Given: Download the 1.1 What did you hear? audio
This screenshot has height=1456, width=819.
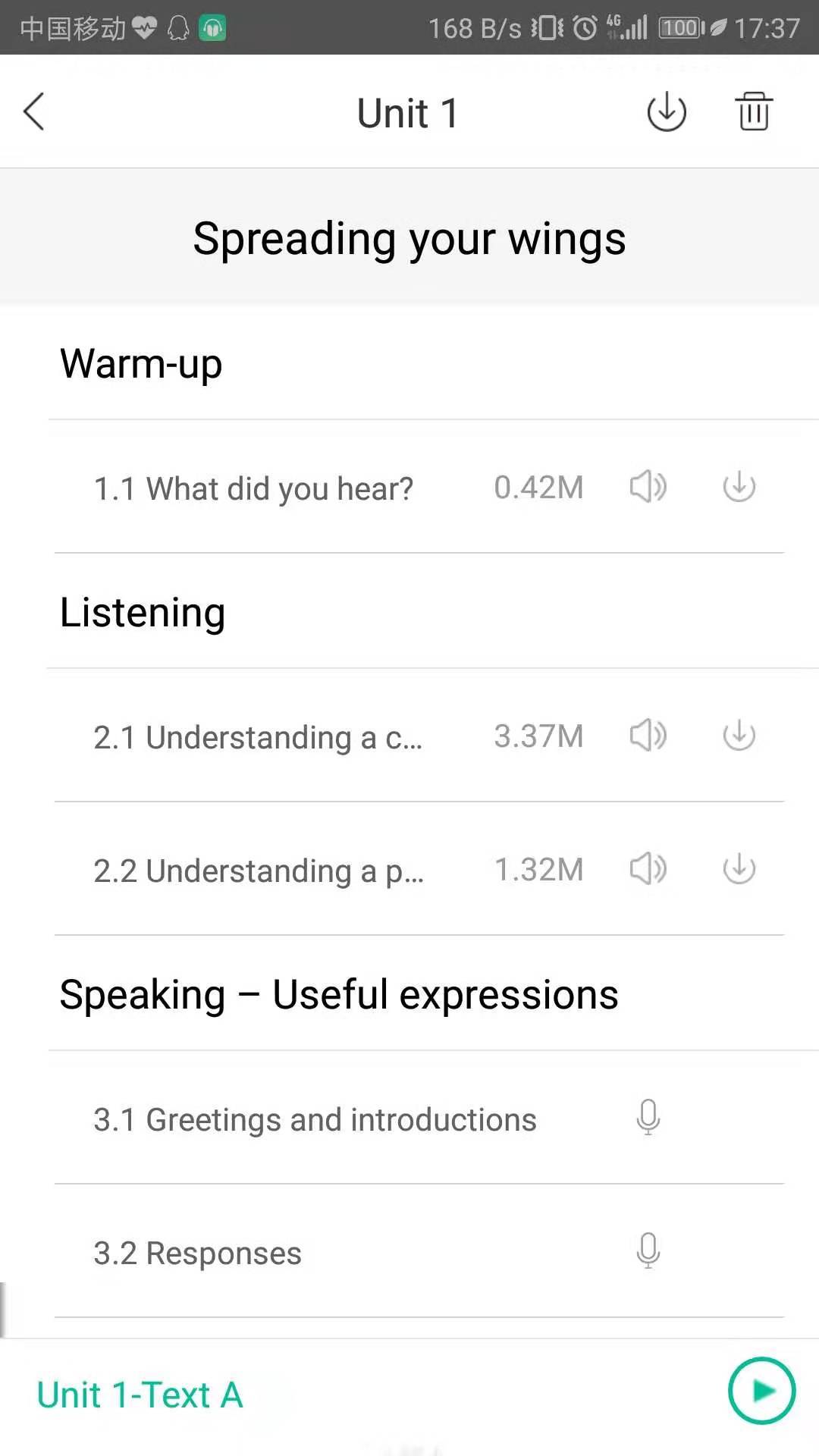Looking at the screenshot, I should 738,488.
